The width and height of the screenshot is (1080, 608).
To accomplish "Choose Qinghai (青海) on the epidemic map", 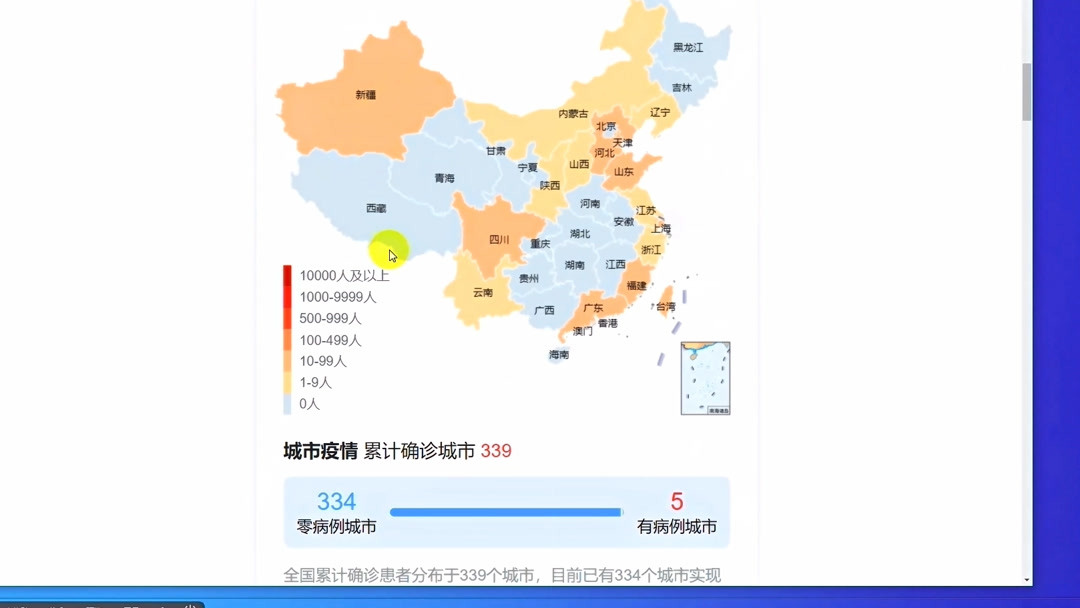I will (x=444, y=179).
